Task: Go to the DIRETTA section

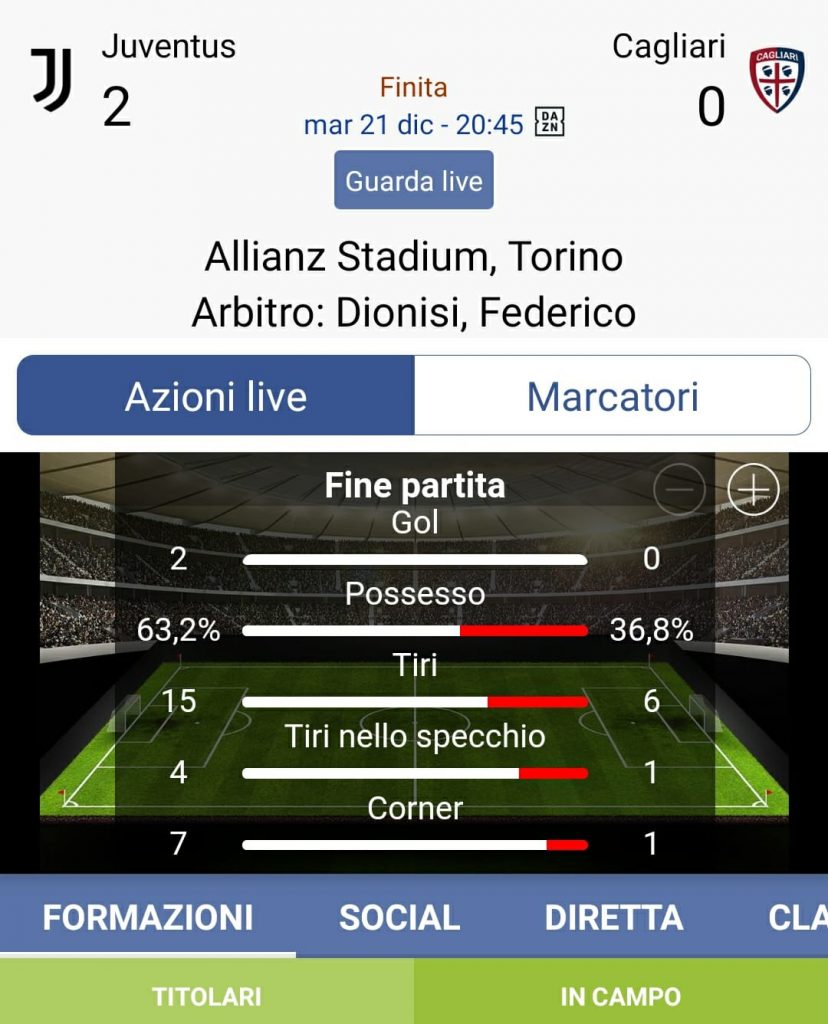Action: (613, 917)
